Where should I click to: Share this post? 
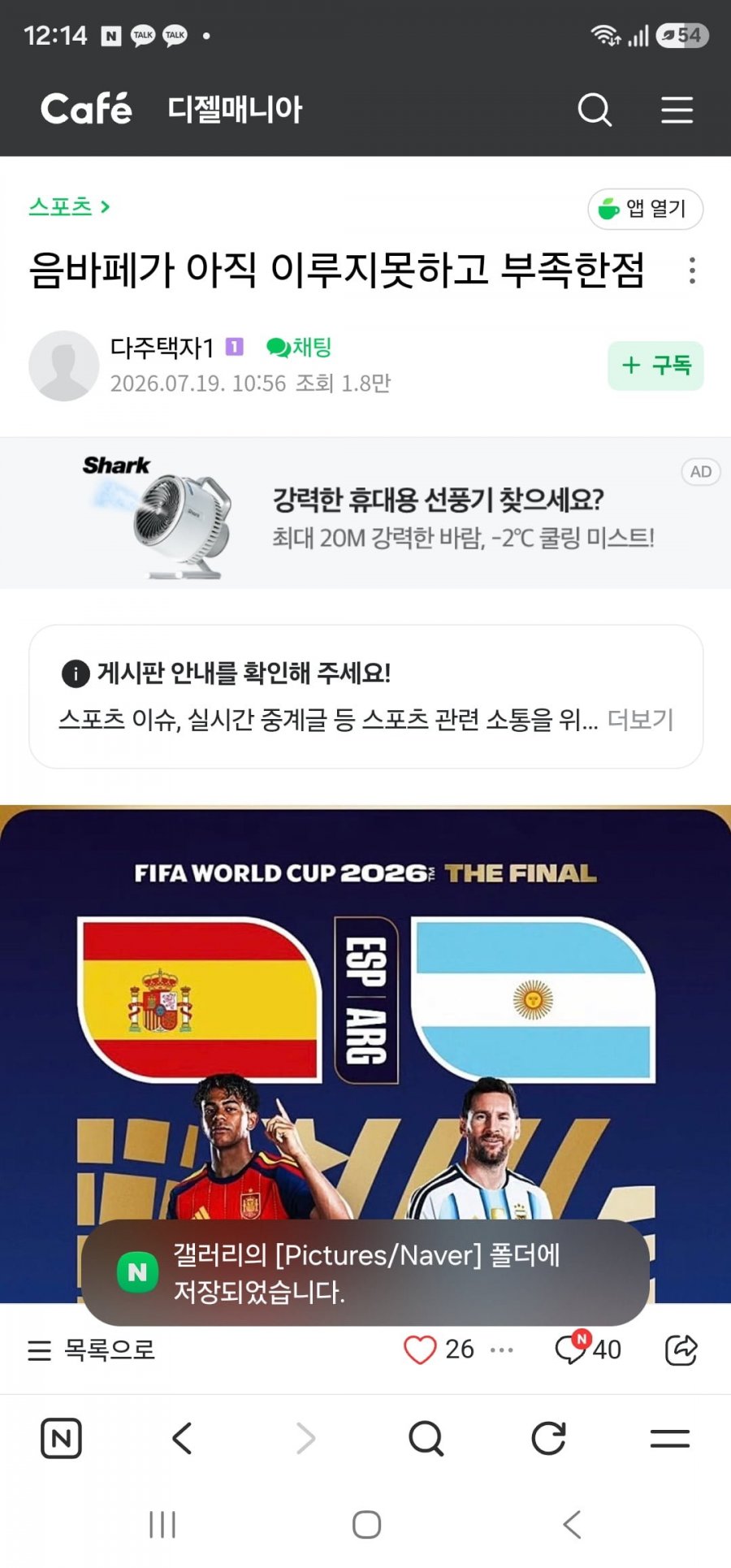pos(681,1349)
